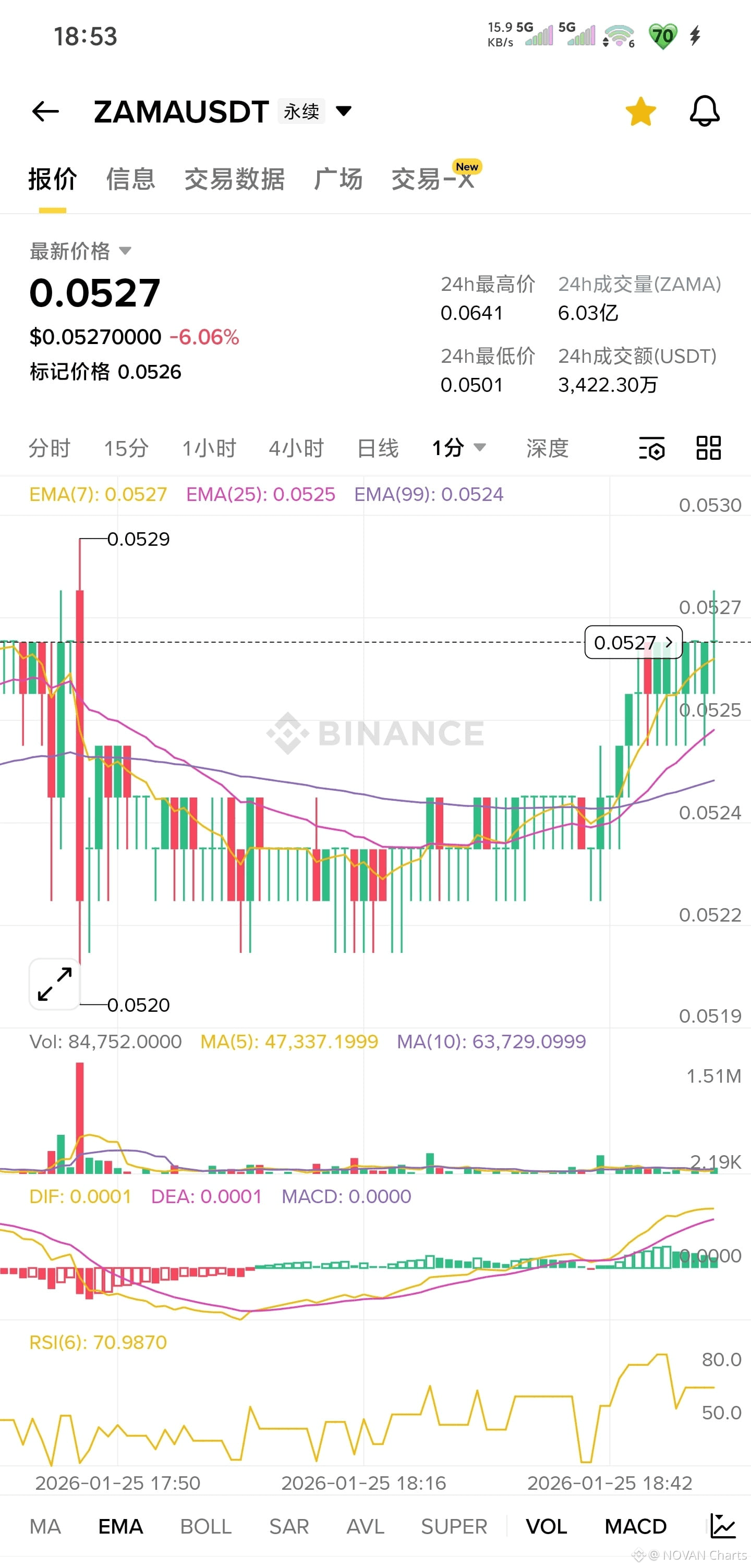Expand chart to fullscreen with arrows icon
The image size is (751, 1568).
tap(53, 984)
